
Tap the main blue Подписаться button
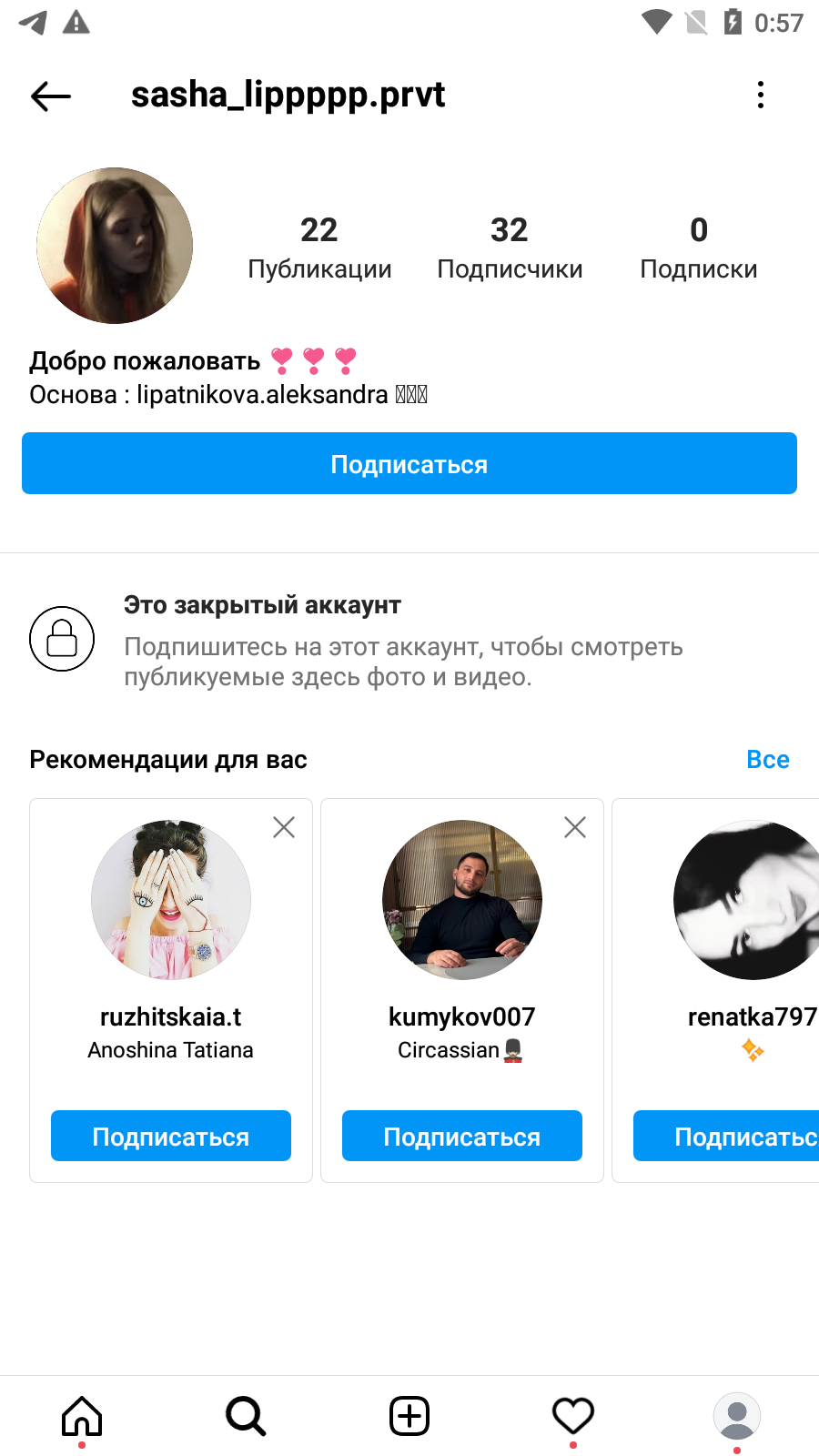tap(409, 463)
